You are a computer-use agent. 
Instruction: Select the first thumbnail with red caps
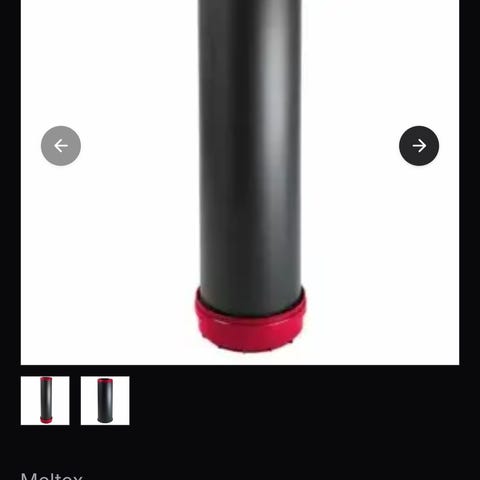coord(45,401)
